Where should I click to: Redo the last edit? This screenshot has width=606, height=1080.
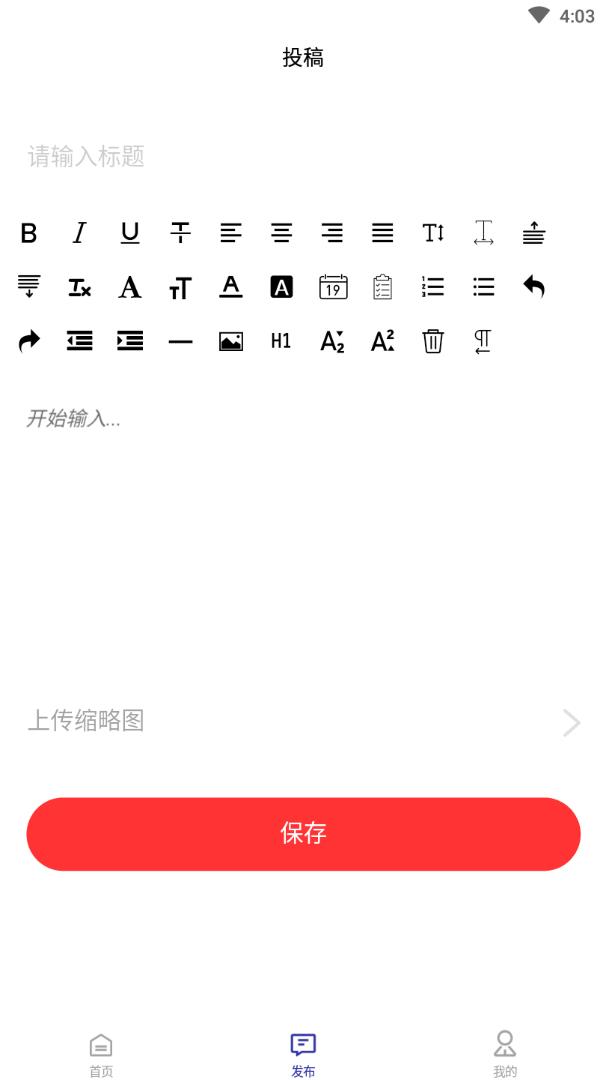[x=29, y=342]
